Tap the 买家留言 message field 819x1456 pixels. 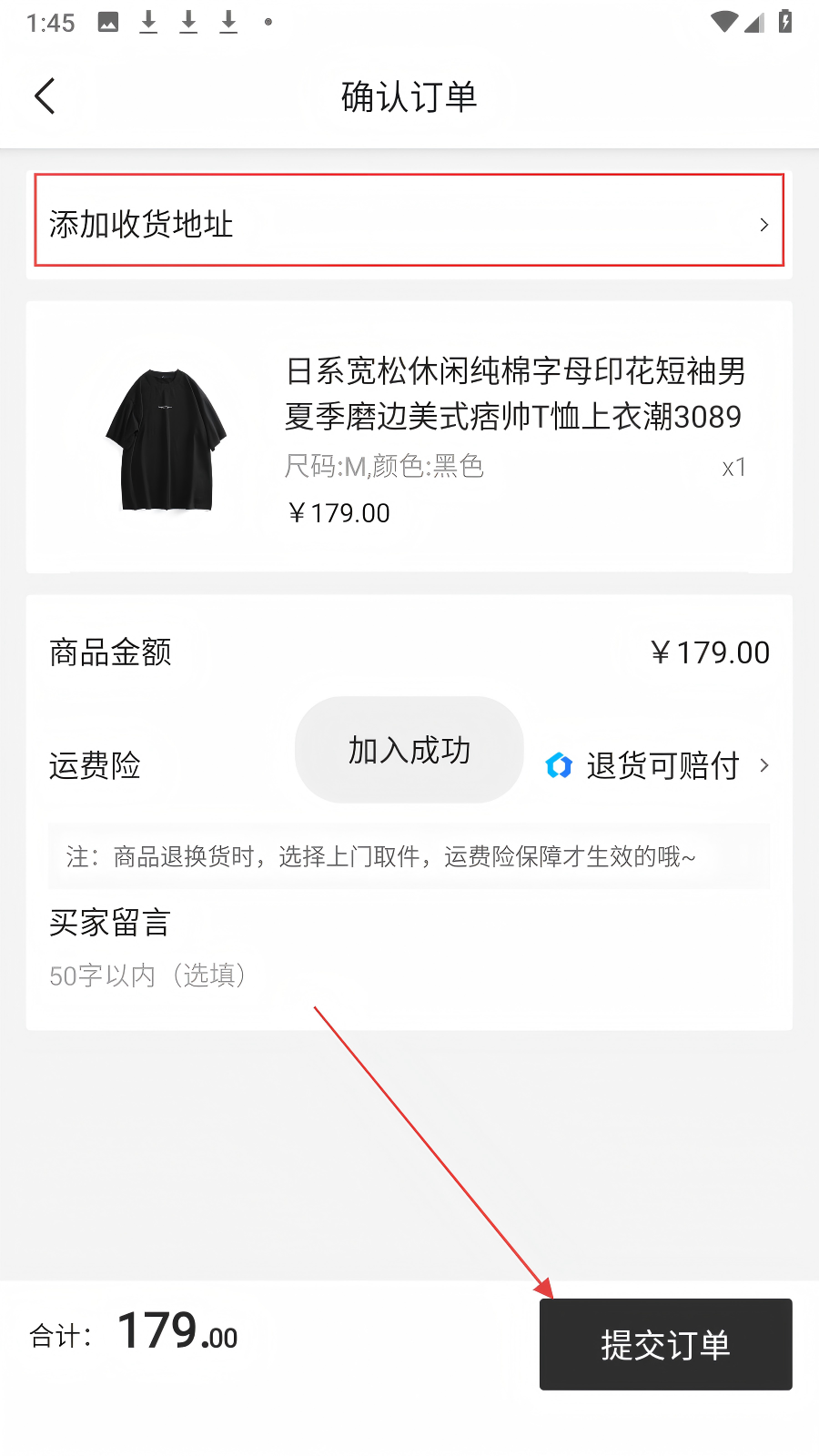point(409,976)
